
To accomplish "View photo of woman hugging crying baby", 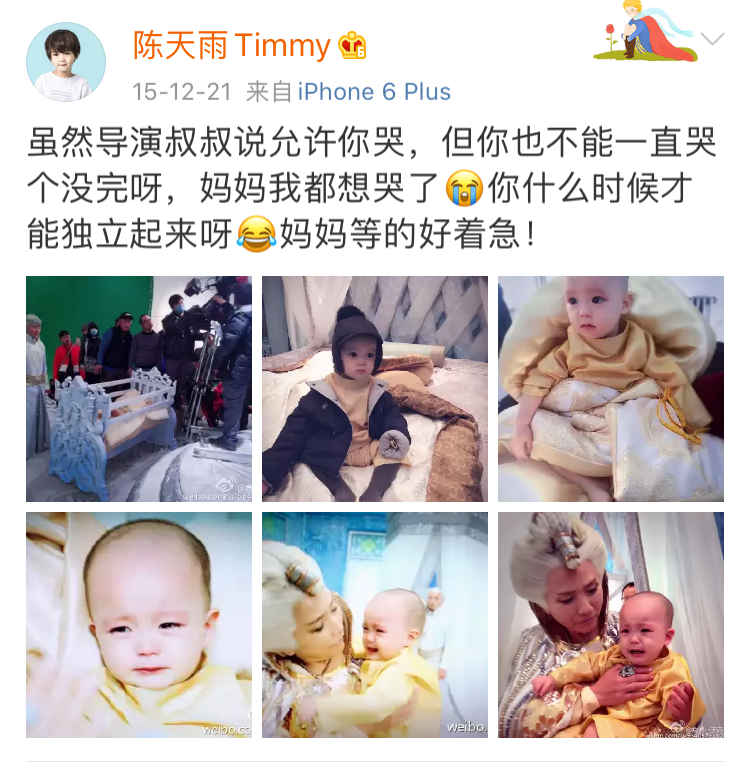I will pyautogui.click(x=375, y=625).
